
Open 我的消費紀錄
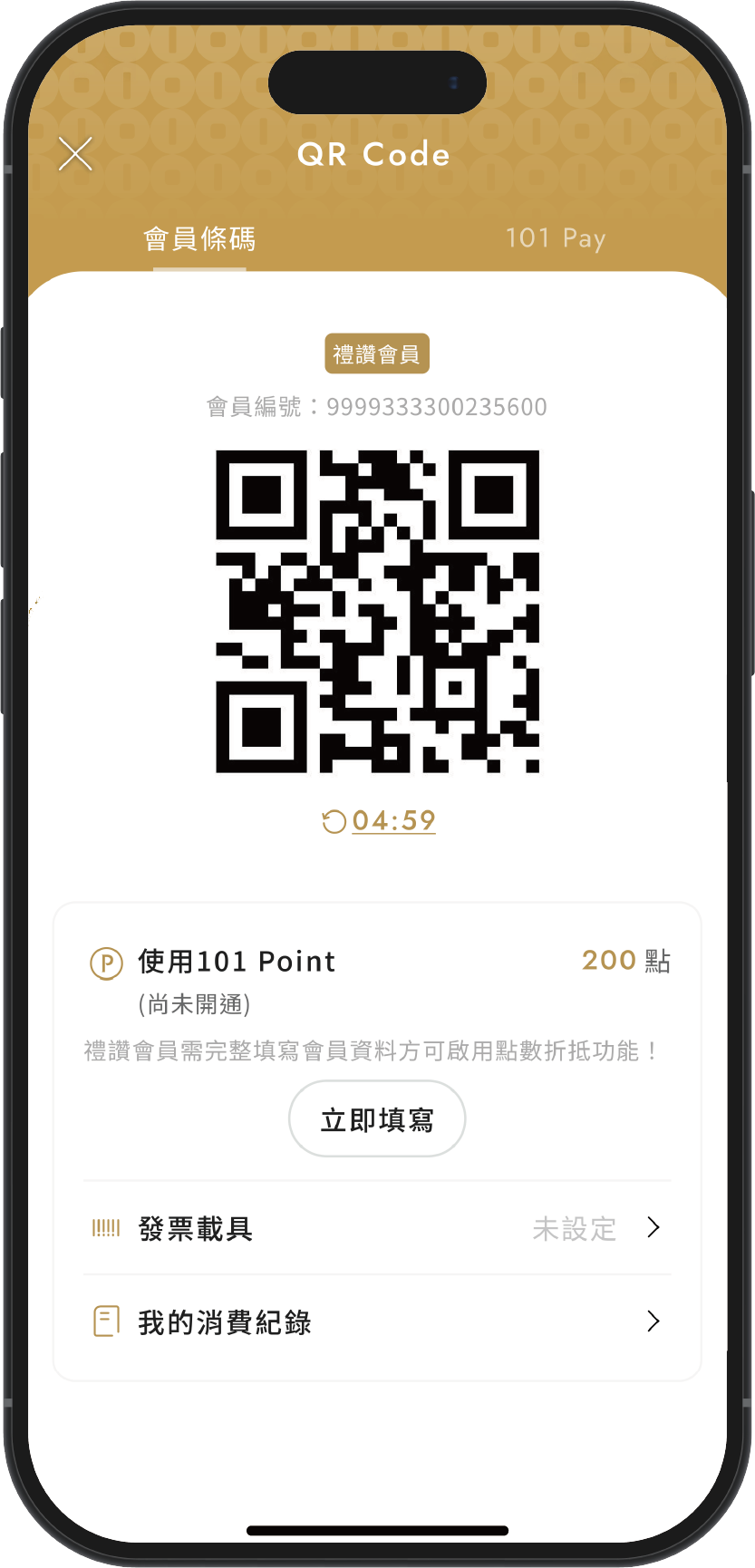pyautogui.click(x=377, y=1321)
